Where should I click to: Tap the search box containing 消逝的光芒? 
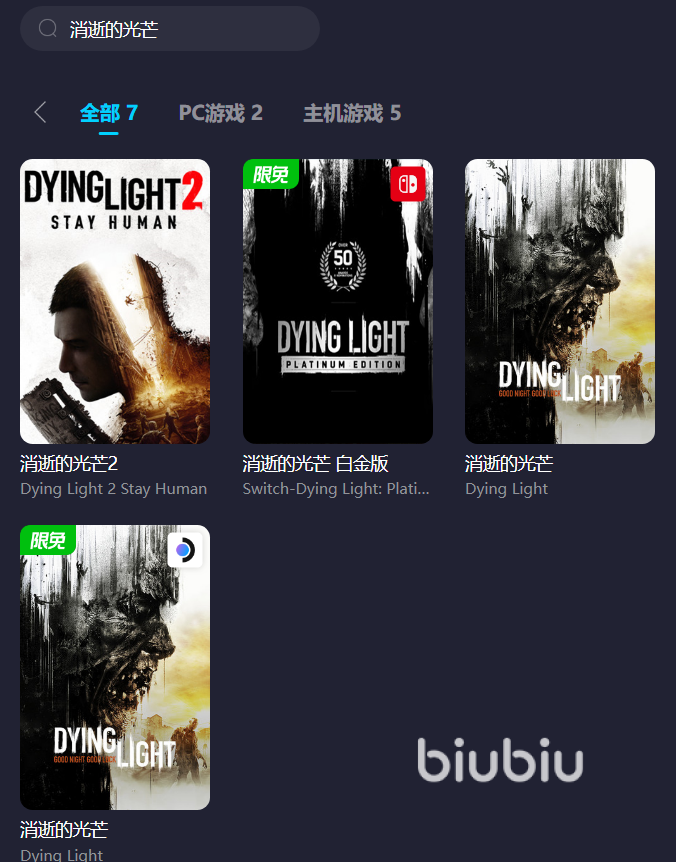170,29
